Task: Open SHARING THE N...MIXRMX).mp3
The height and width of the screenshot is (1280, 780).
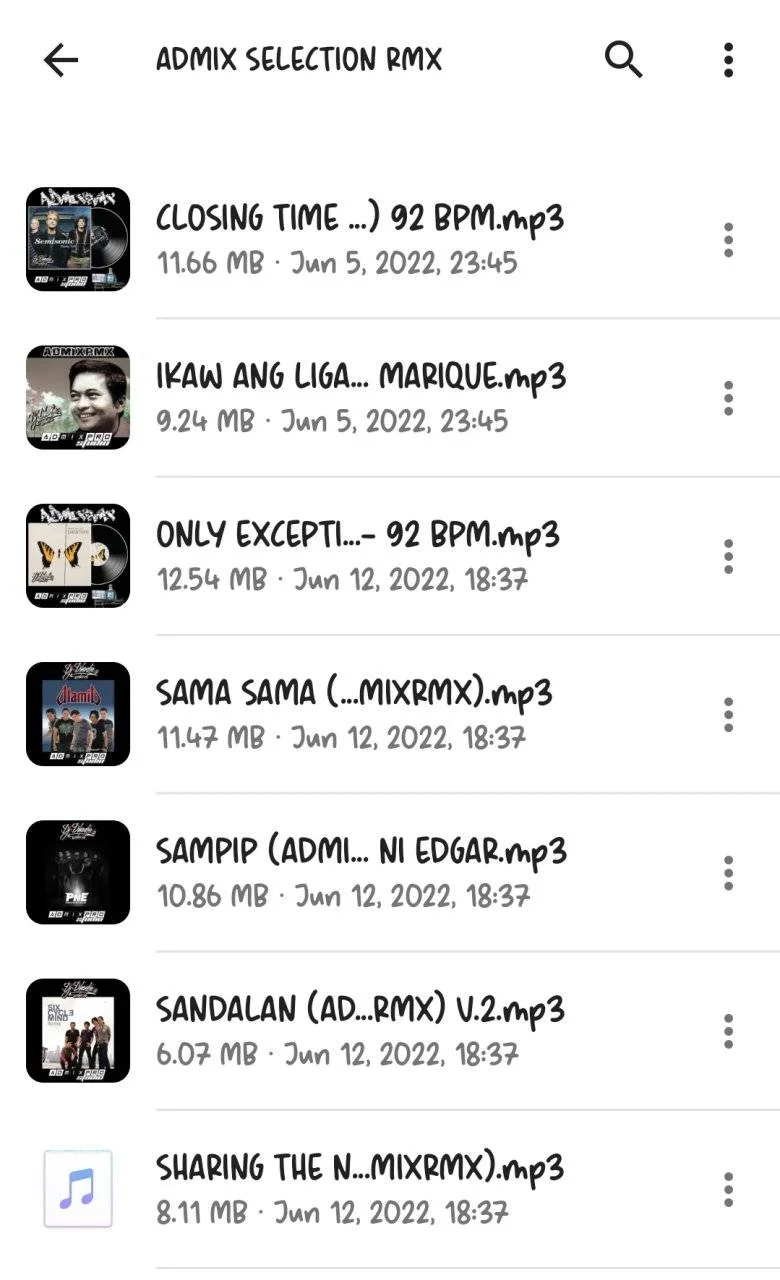Action: 390,1189
